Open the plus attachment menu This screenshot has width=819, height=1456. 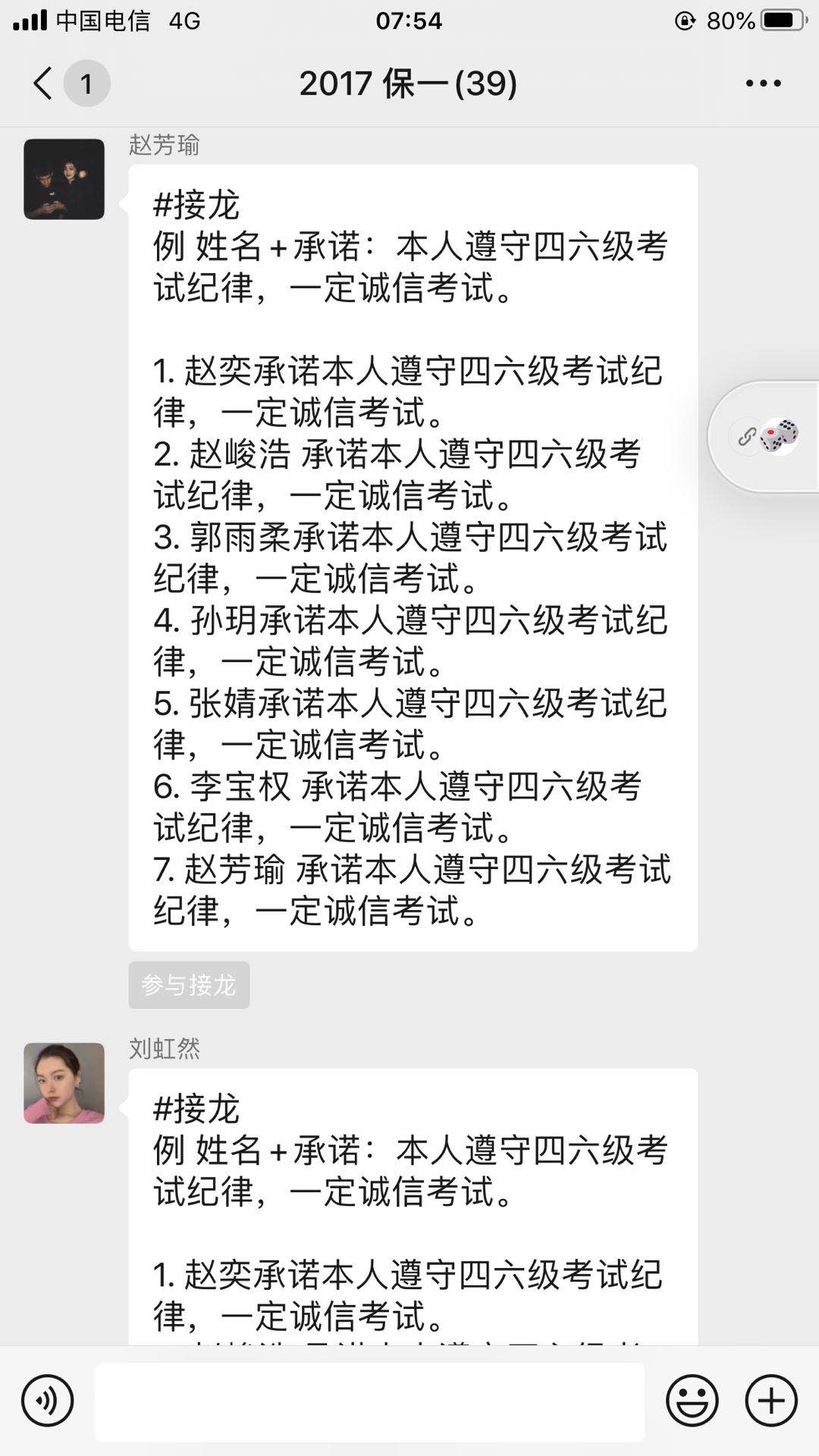(771, 1401)
